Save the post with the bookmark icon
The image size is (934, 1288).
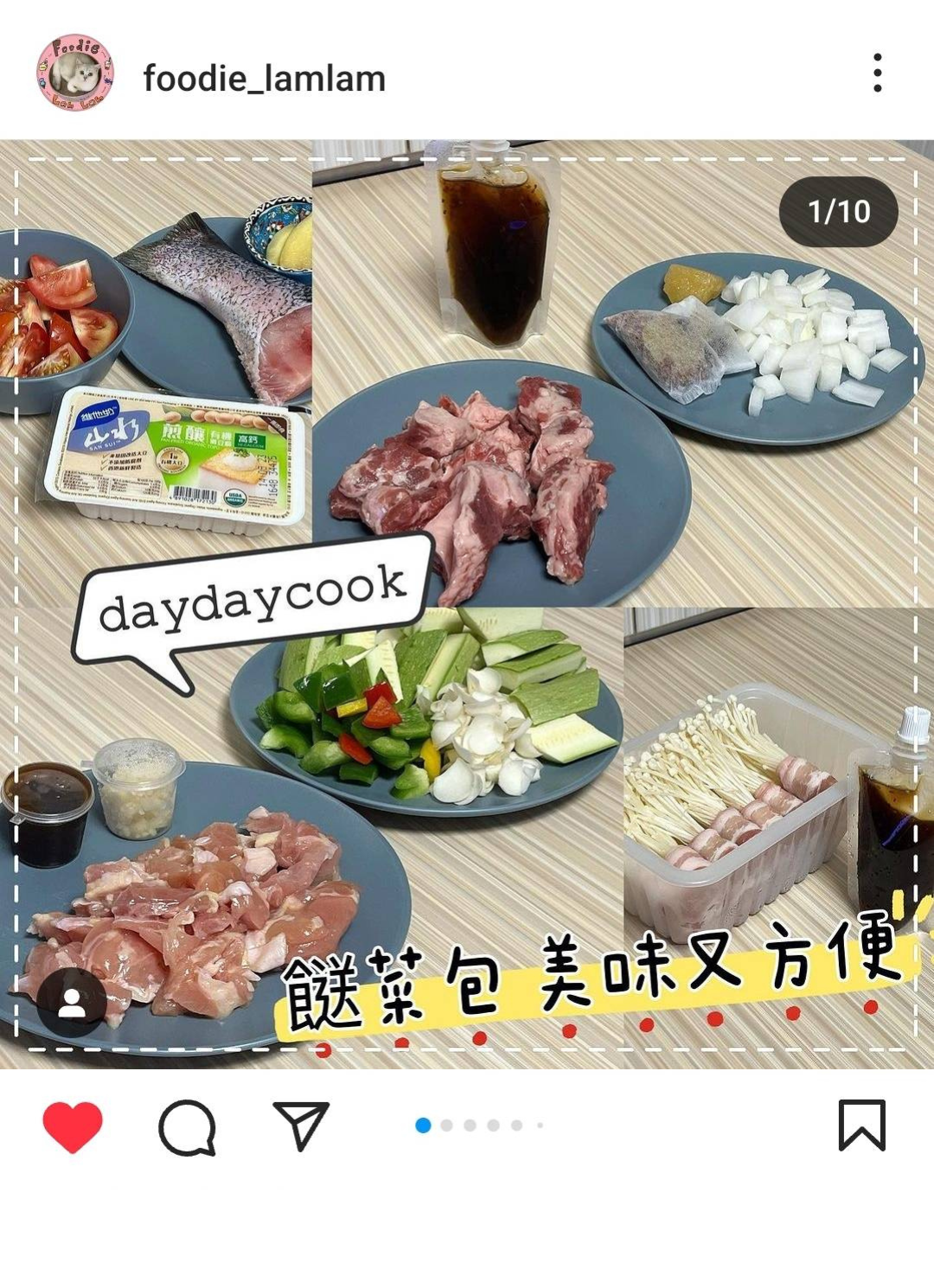tap(861, 1125)
